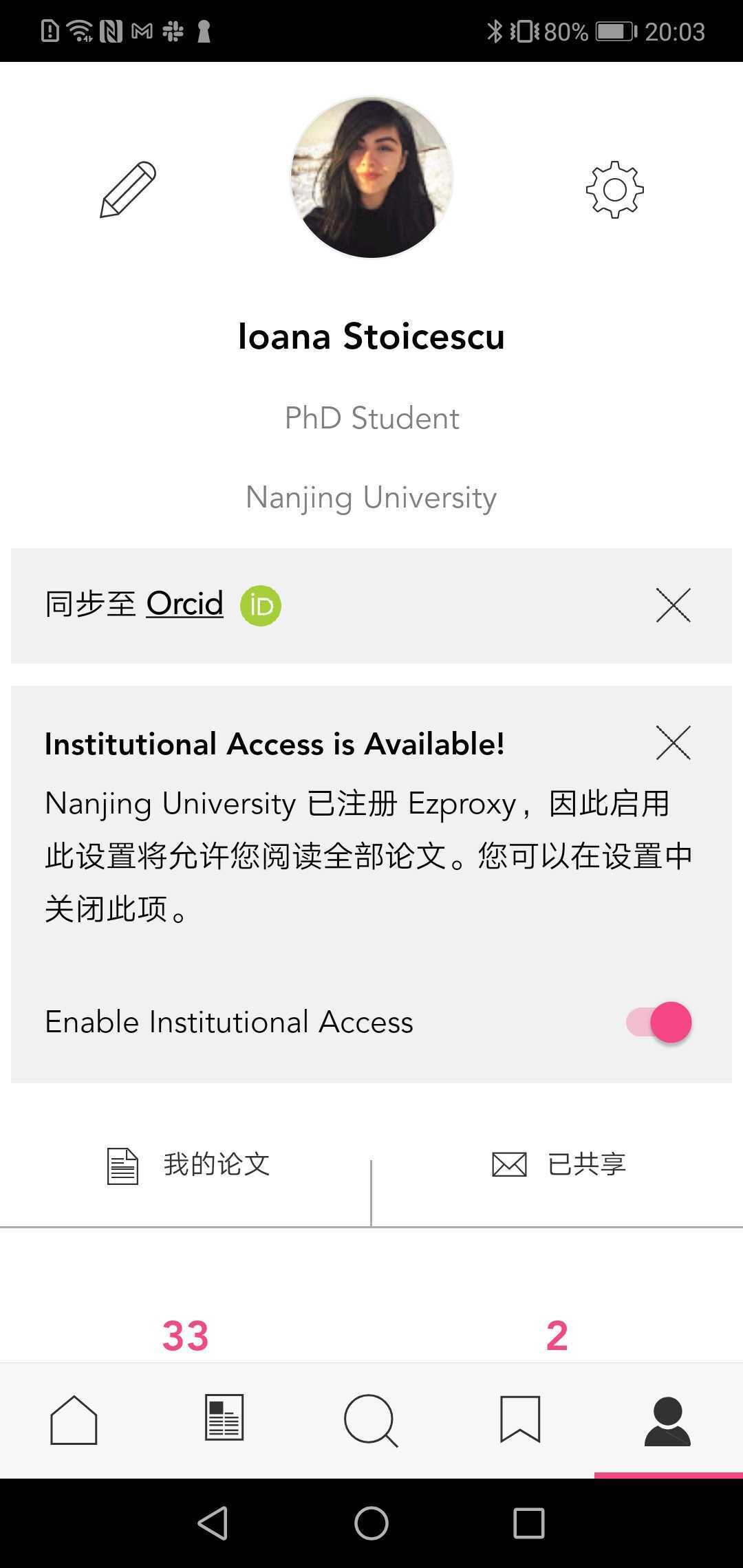The image size is (743, 1568).
Task: Click the green Orcid iD badge
Action: pyautogui.click(x=260, y=604)
